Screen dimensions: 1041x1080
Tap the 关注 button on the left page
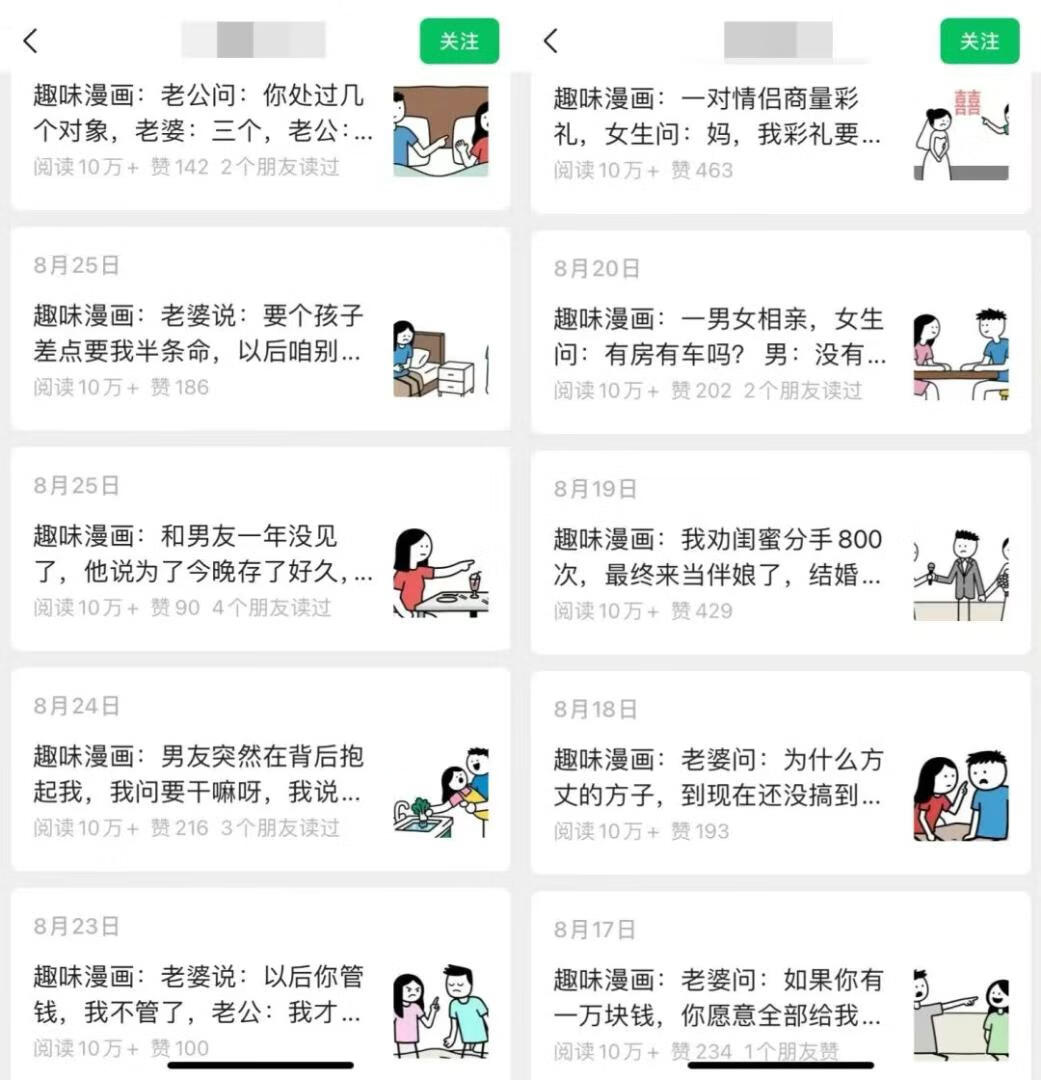460,41
